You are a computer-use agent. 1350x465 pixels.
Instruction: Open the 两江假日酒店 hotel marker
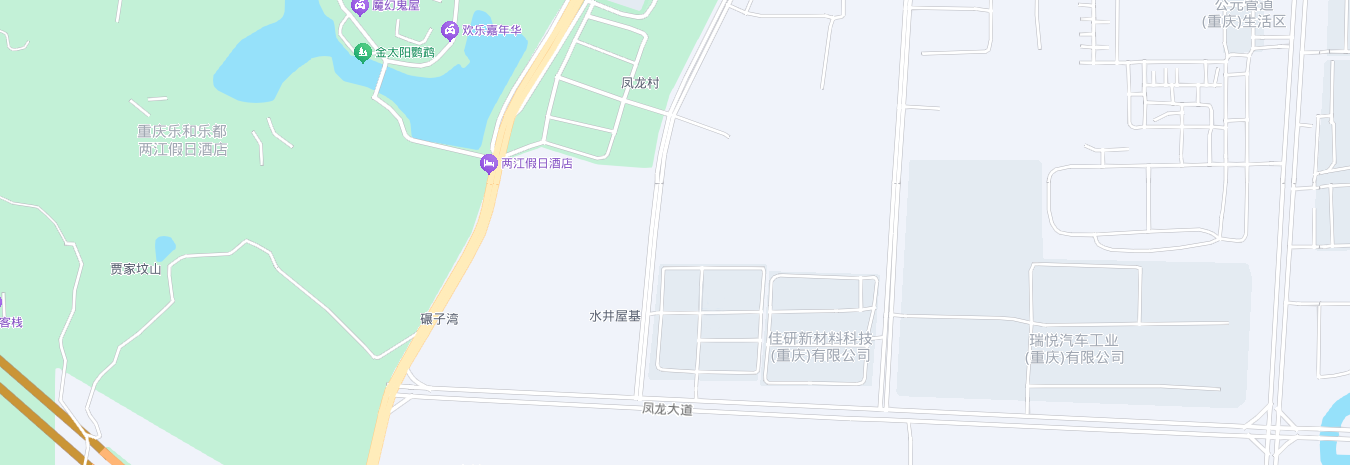click(x=490, y=163)
